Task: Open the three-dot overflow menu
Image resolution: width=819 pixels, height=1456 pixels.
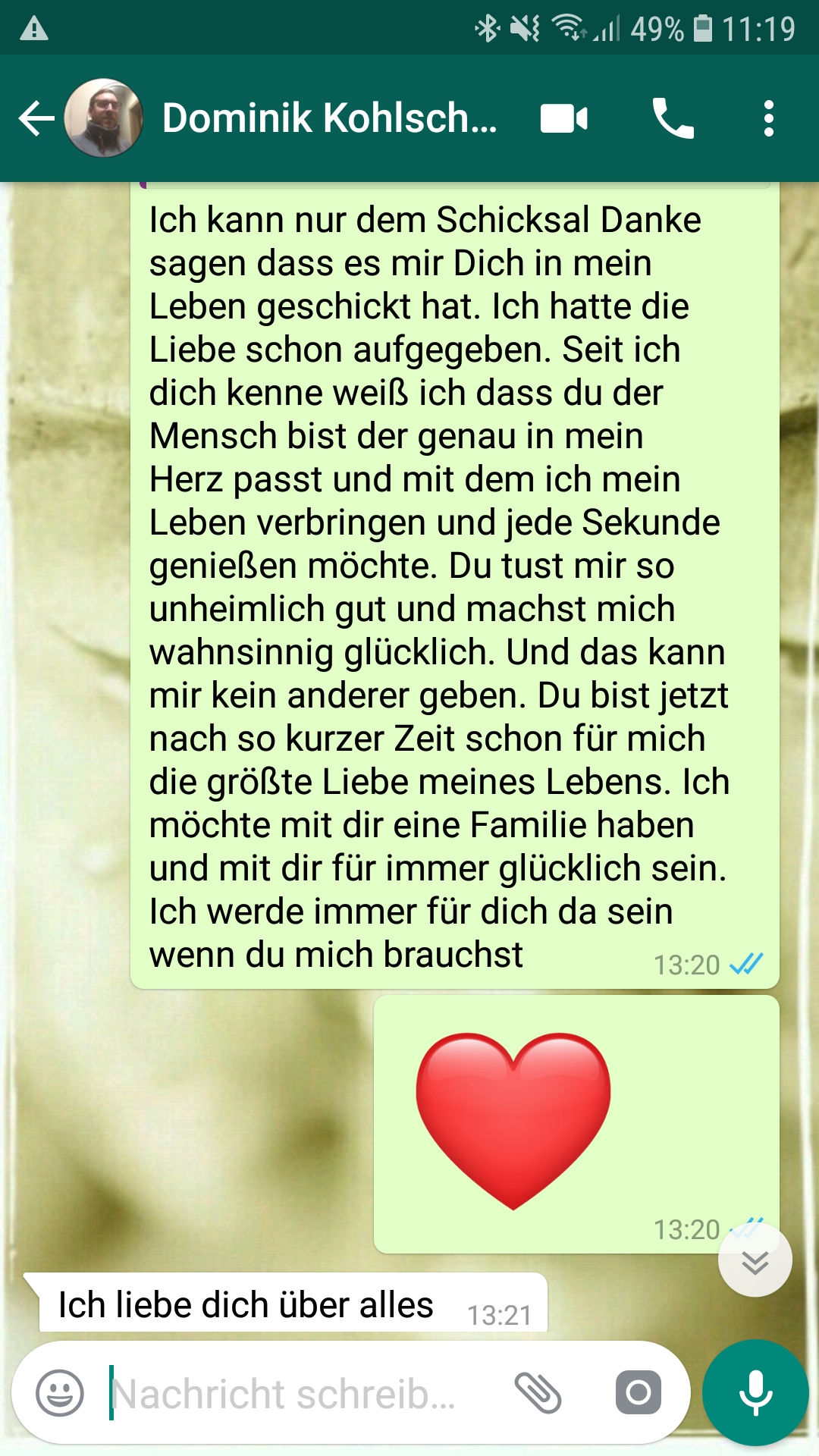Action: 768,119
